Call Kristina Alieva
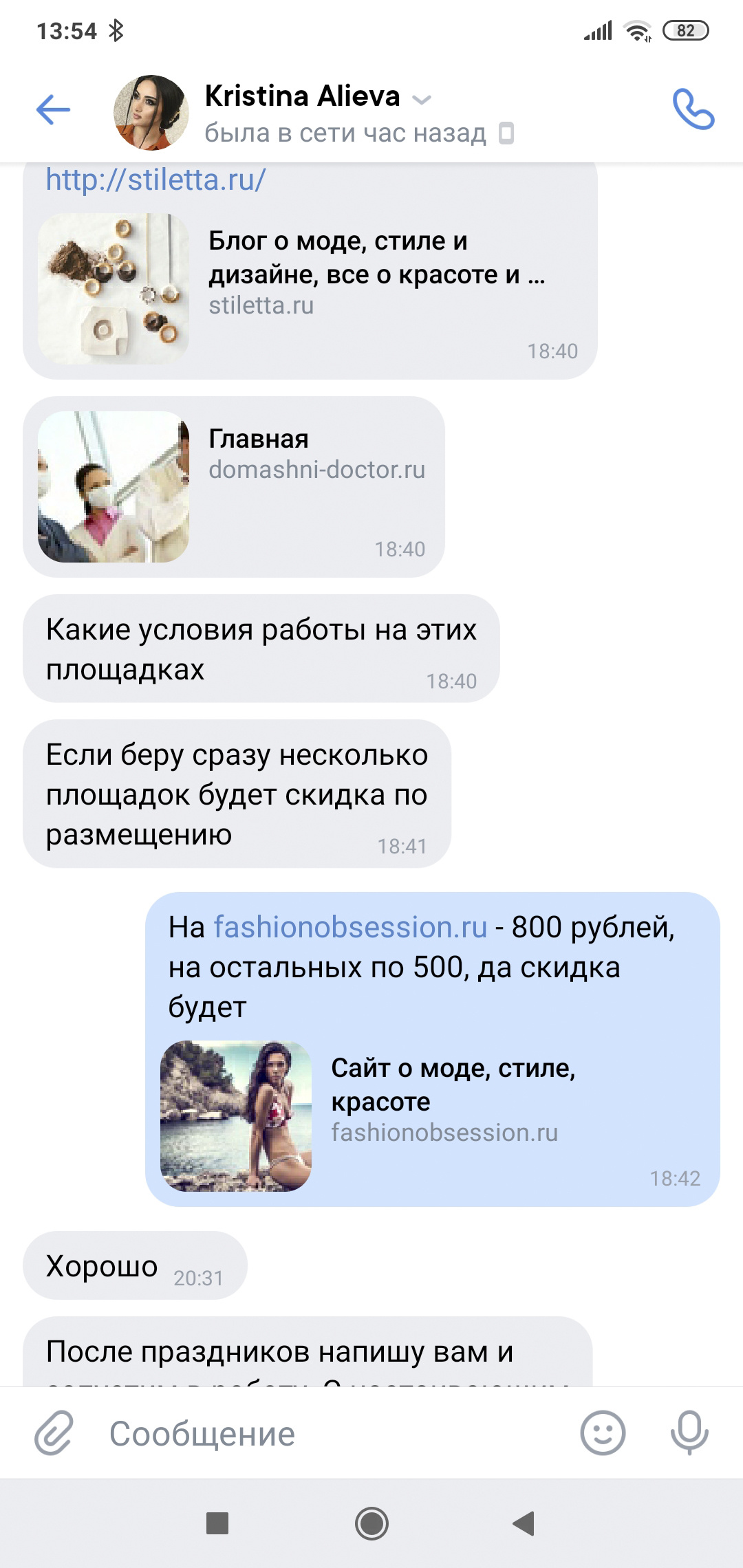 693,109
